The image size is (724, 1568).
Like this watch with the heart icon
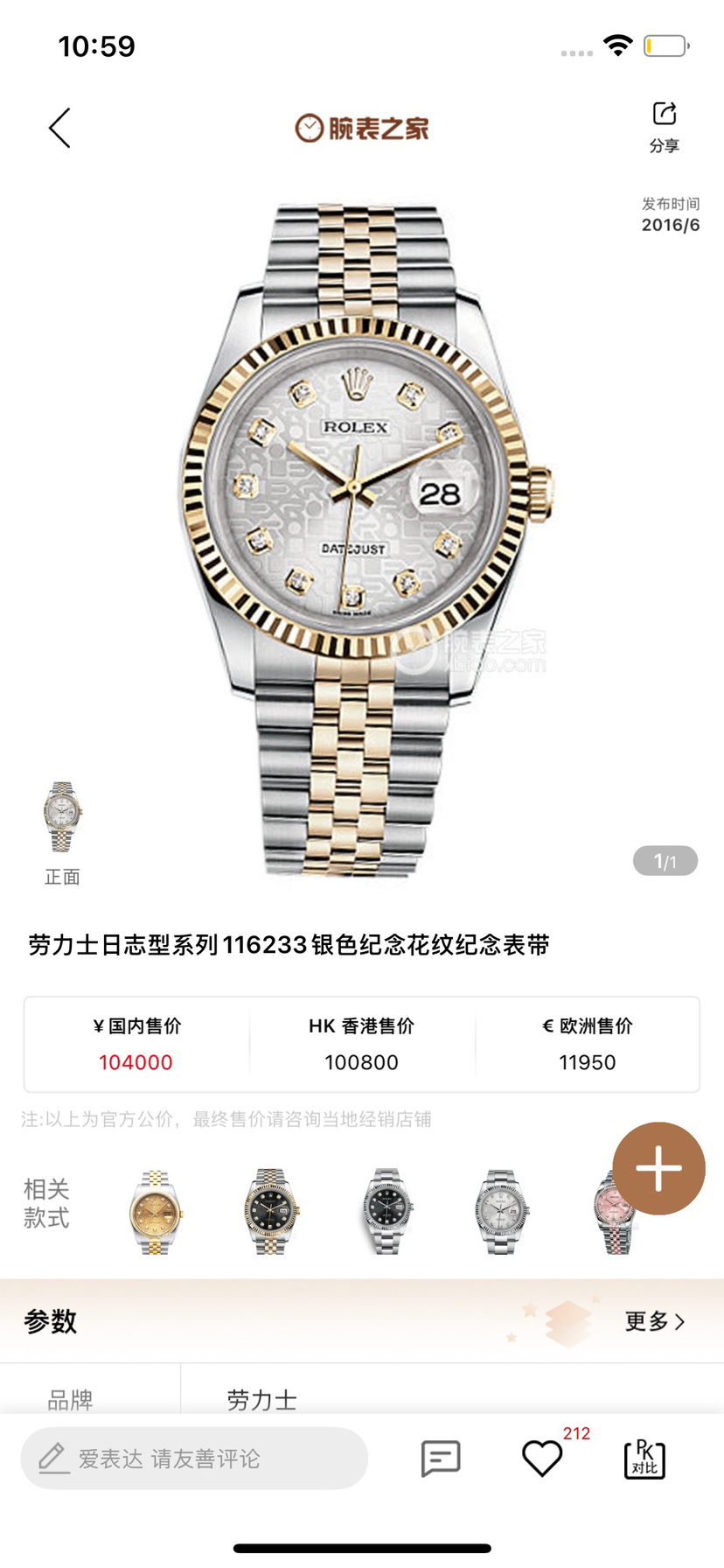point(542,1459)
